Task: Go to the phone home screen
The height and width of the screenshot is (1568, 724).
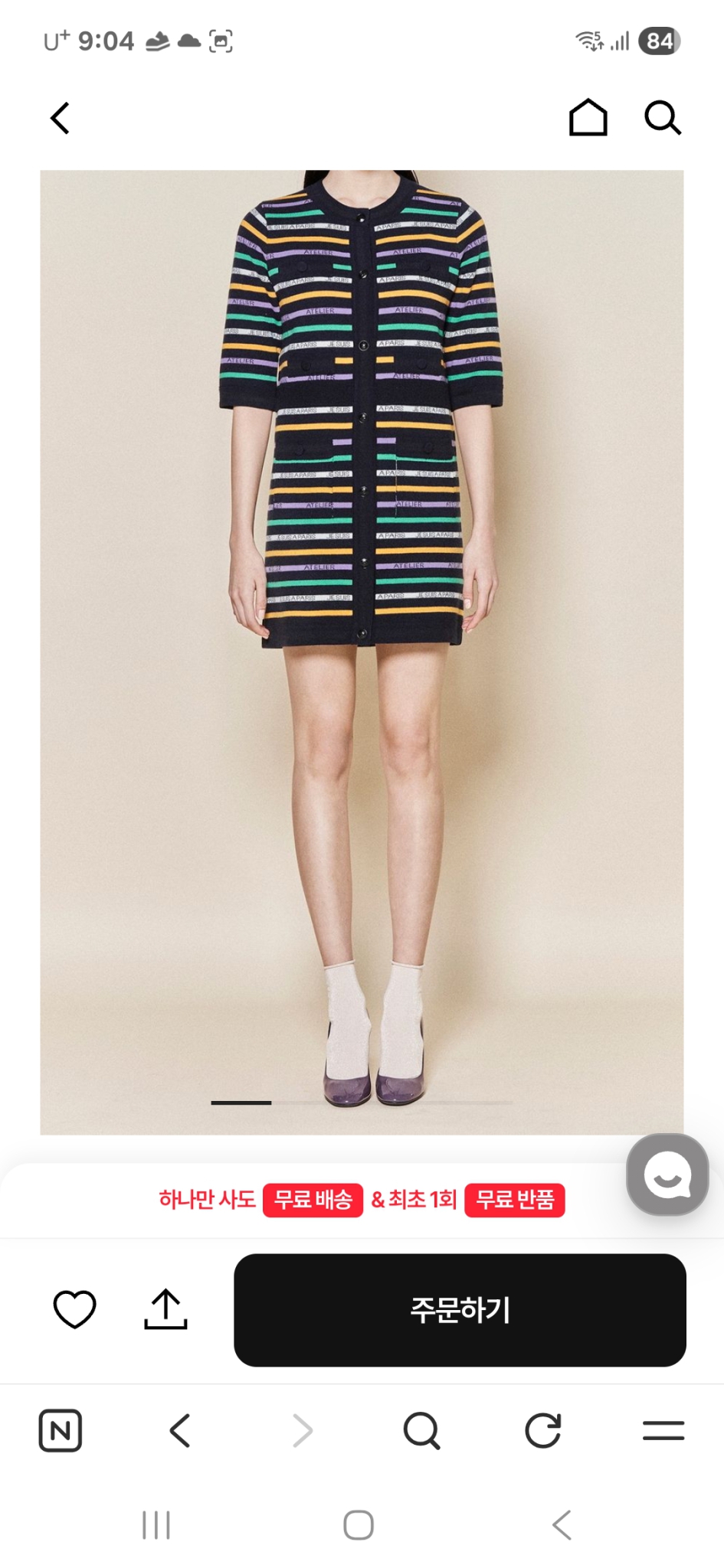Action: (359, 1525)
